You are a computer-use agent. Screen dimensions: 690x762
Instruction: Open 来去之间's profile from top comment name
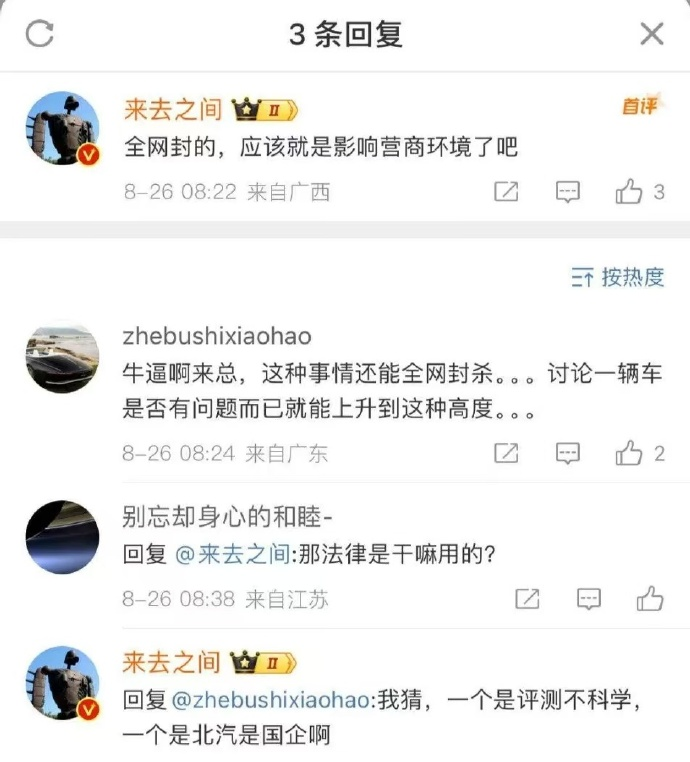click(171, 108)
